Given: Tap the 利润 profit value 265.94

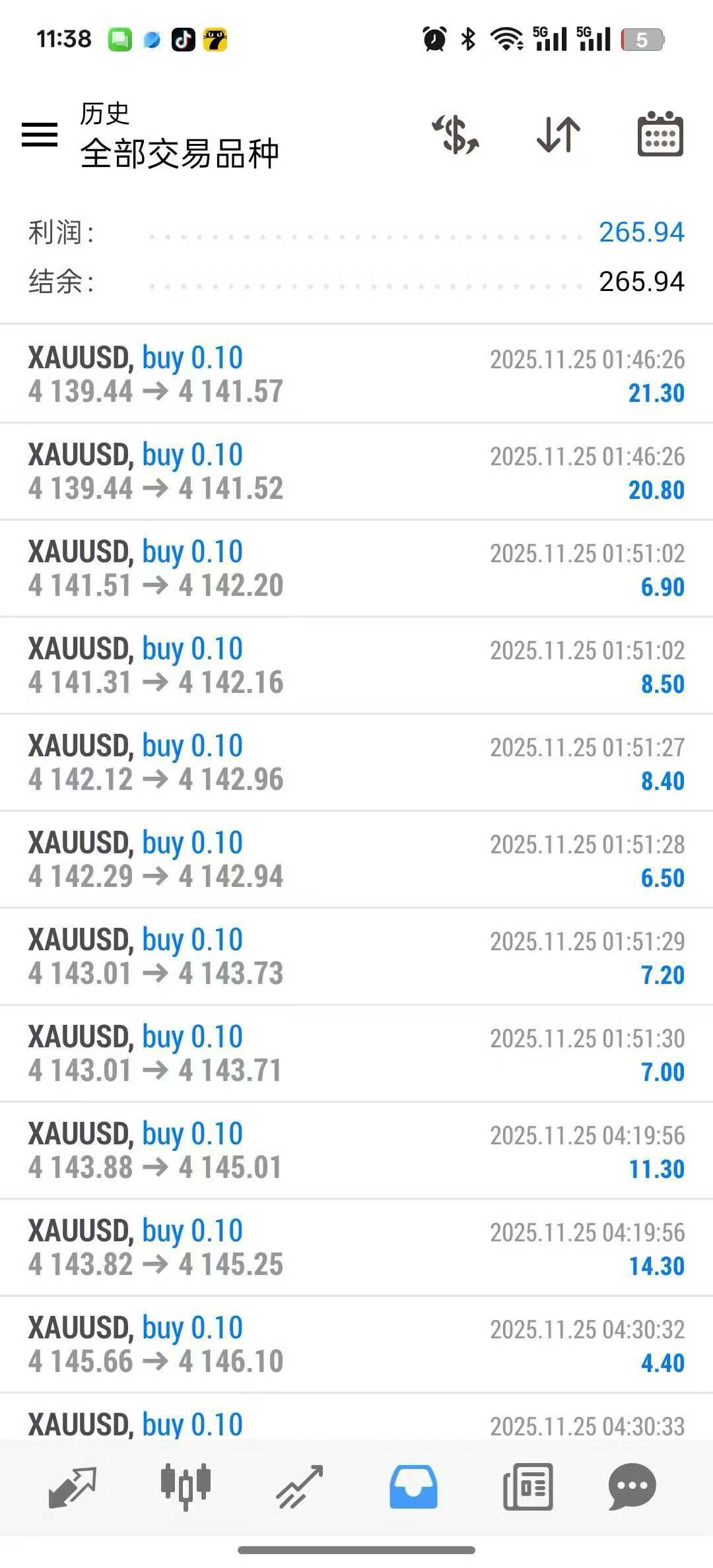Looking at the screenshot, I should [642, 232].
